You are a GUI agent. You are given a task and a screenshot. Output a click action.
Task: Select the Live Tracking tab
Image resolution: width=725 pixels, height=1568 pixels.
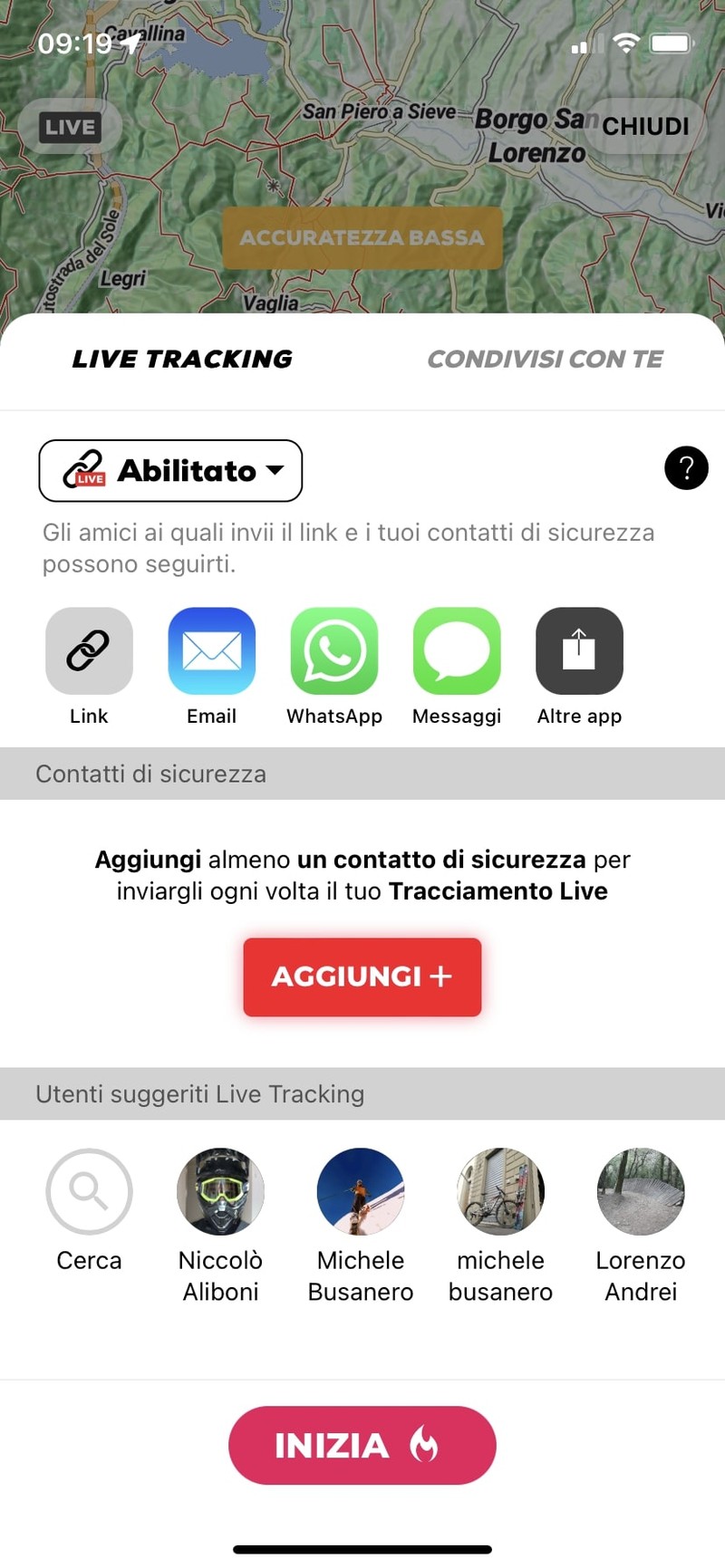point(182,360)
